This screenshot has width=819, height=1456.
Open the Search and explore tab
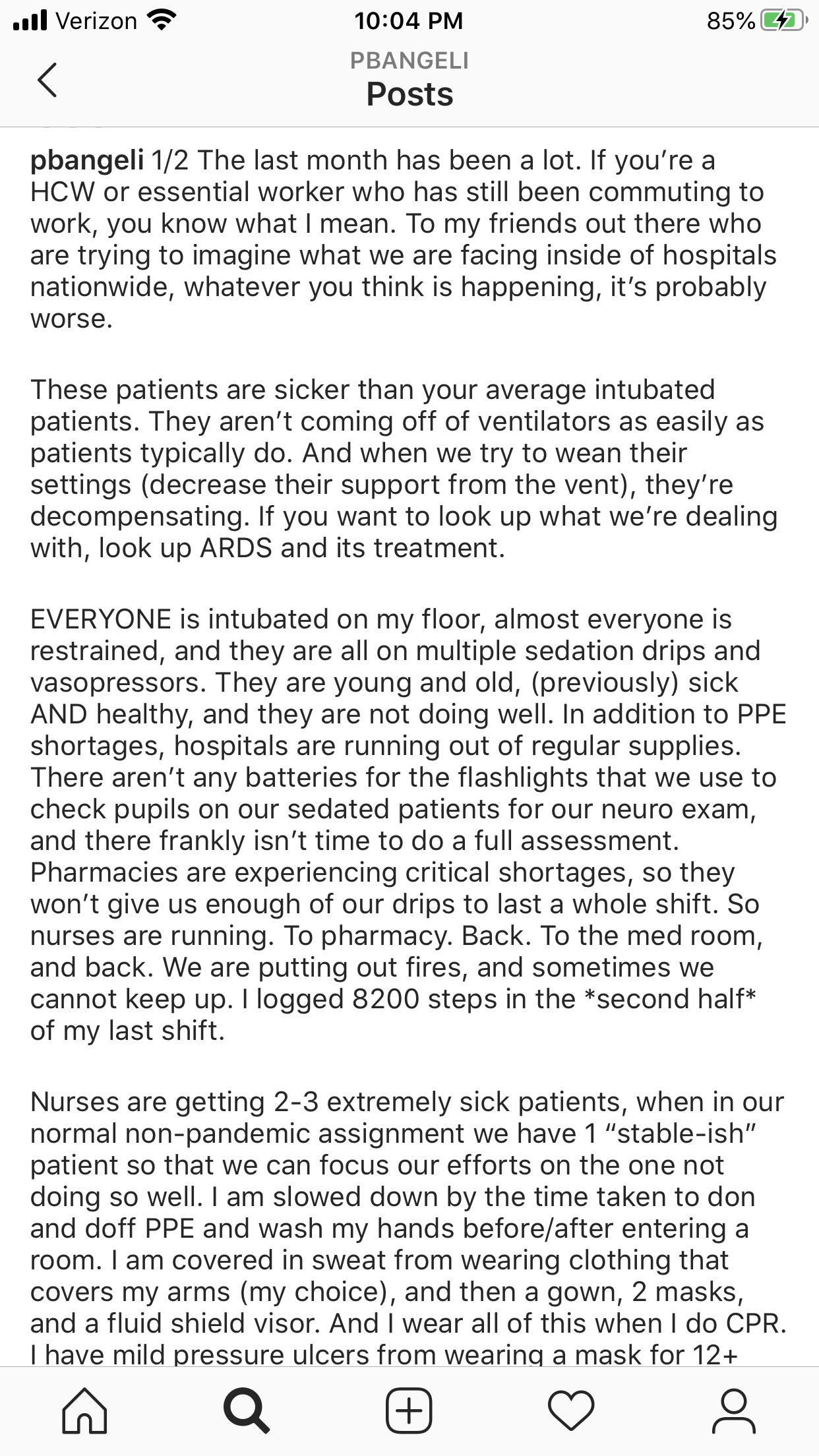[247, 1411]
